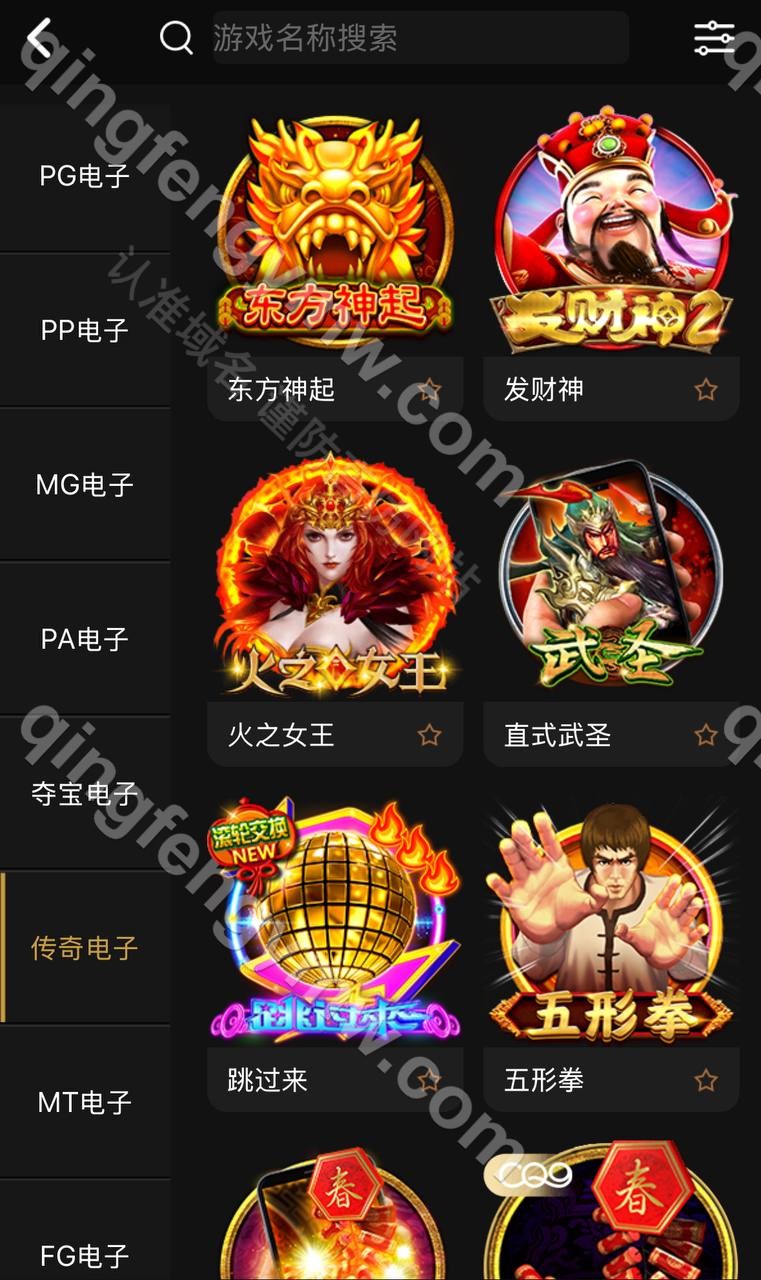Screen dimensions: 761x1280
Task: Favorite the 五形拳 game star
Action: (x=706, y=1081)
